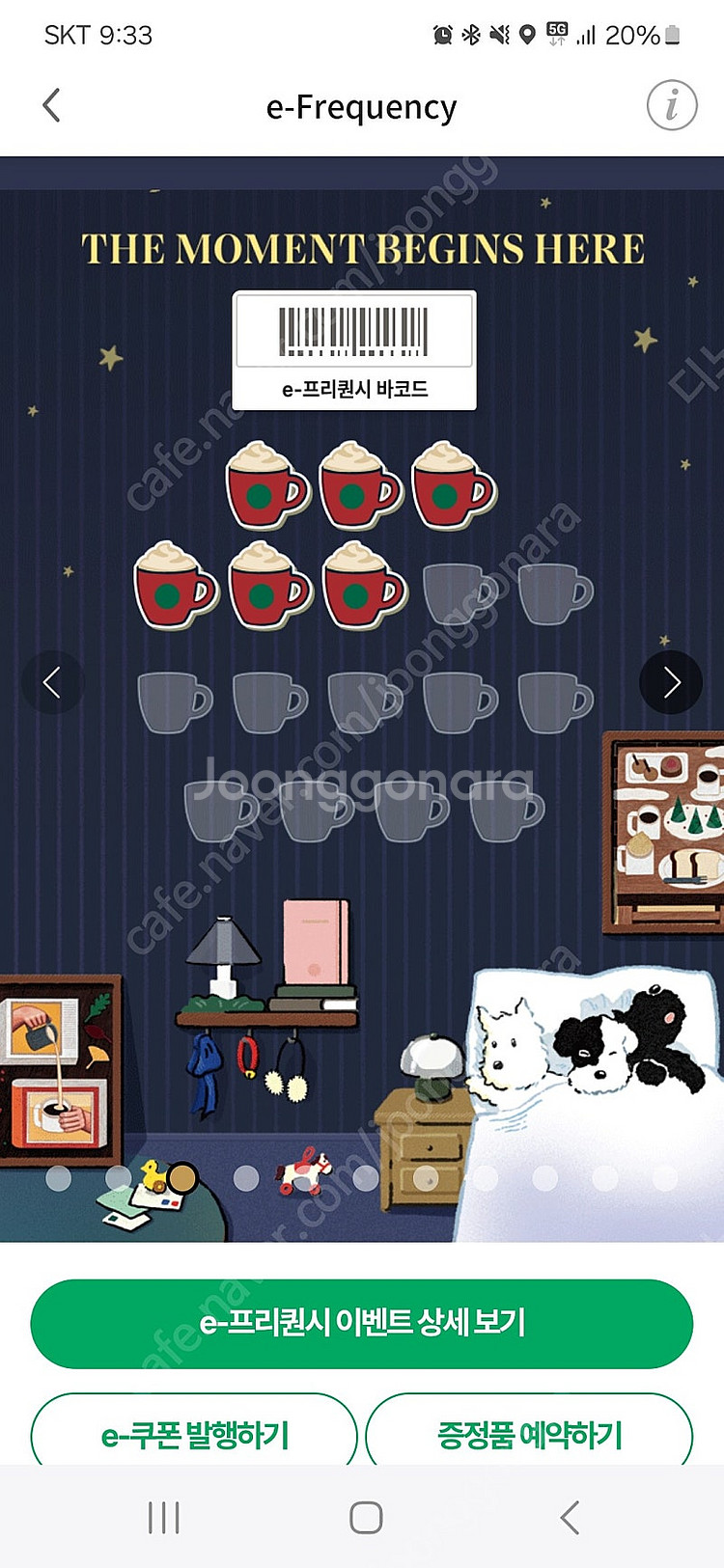Tap e-프리퀀시 이벤트 상세 보기 button

point(362,1323)
